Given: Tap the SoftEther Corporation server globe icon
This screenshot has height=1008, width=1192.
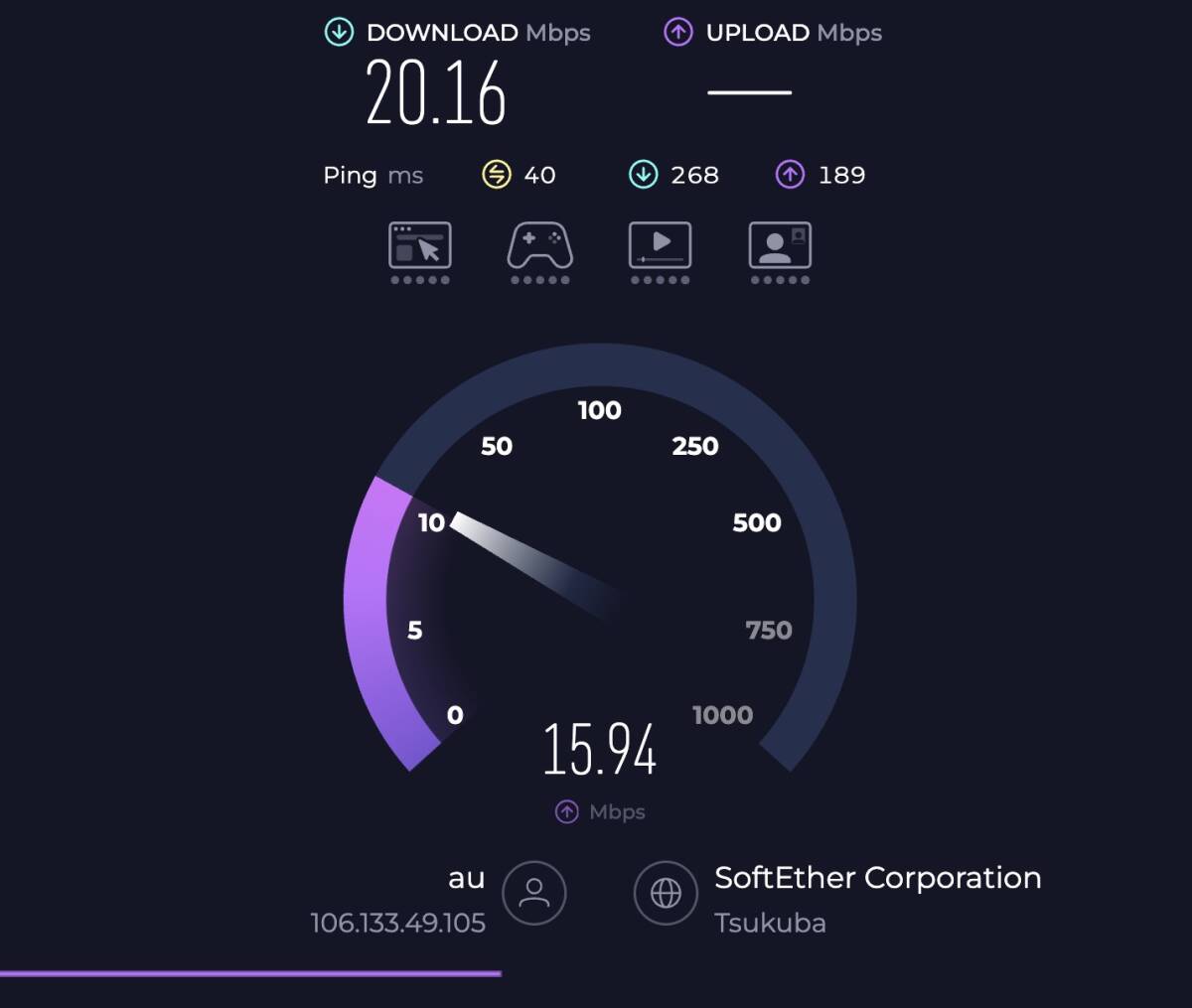Looking at the screenshot, I should [x=666, y=893].
